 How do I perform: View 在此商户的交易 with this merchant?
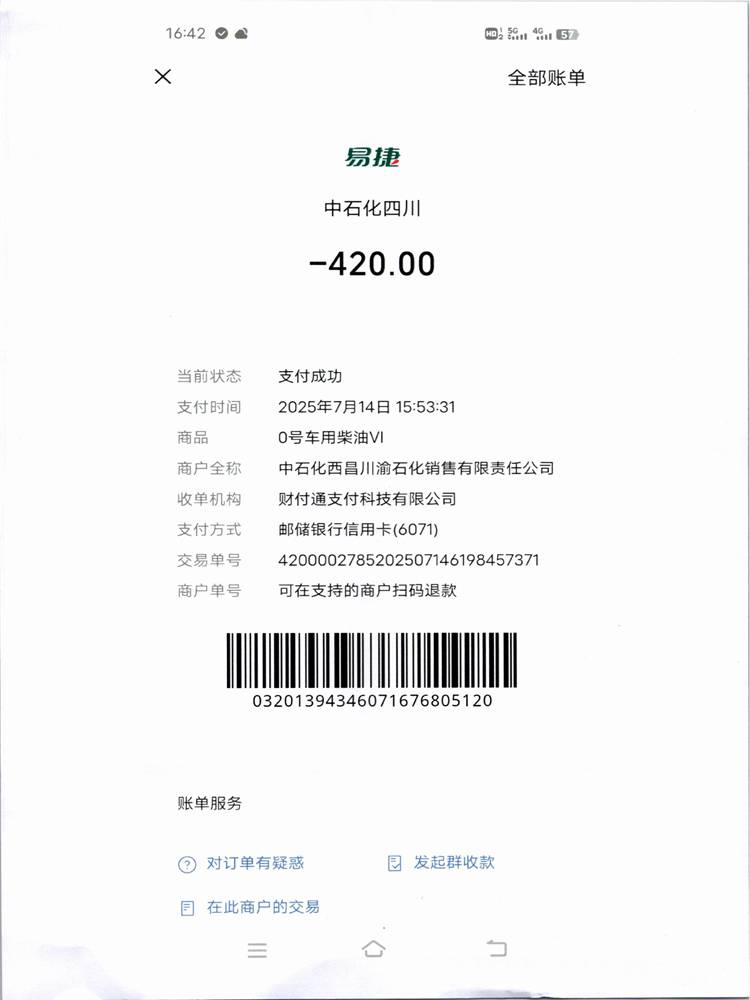262,907
